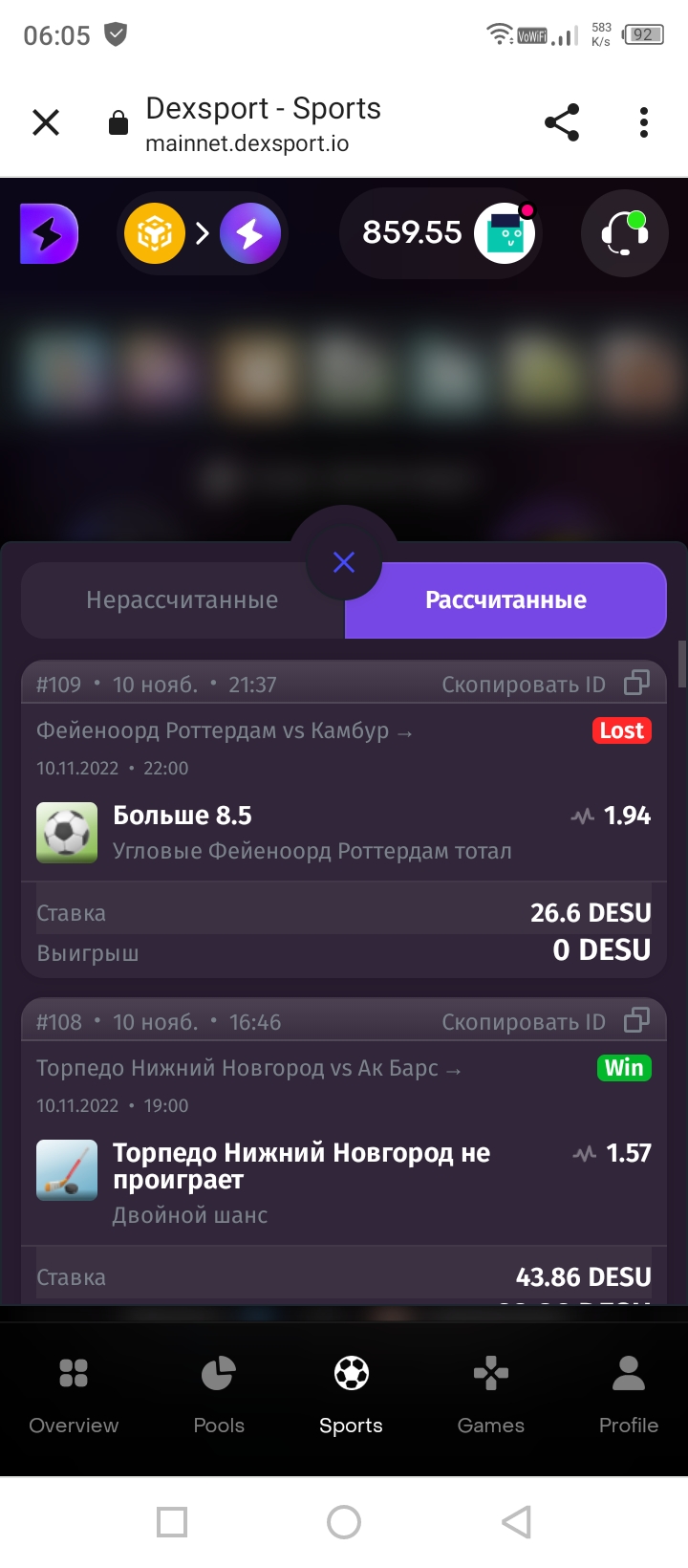This screenshot has height=1568, width=688.
Task: Open the Games tab
Action: click(x=491, y=1396)
